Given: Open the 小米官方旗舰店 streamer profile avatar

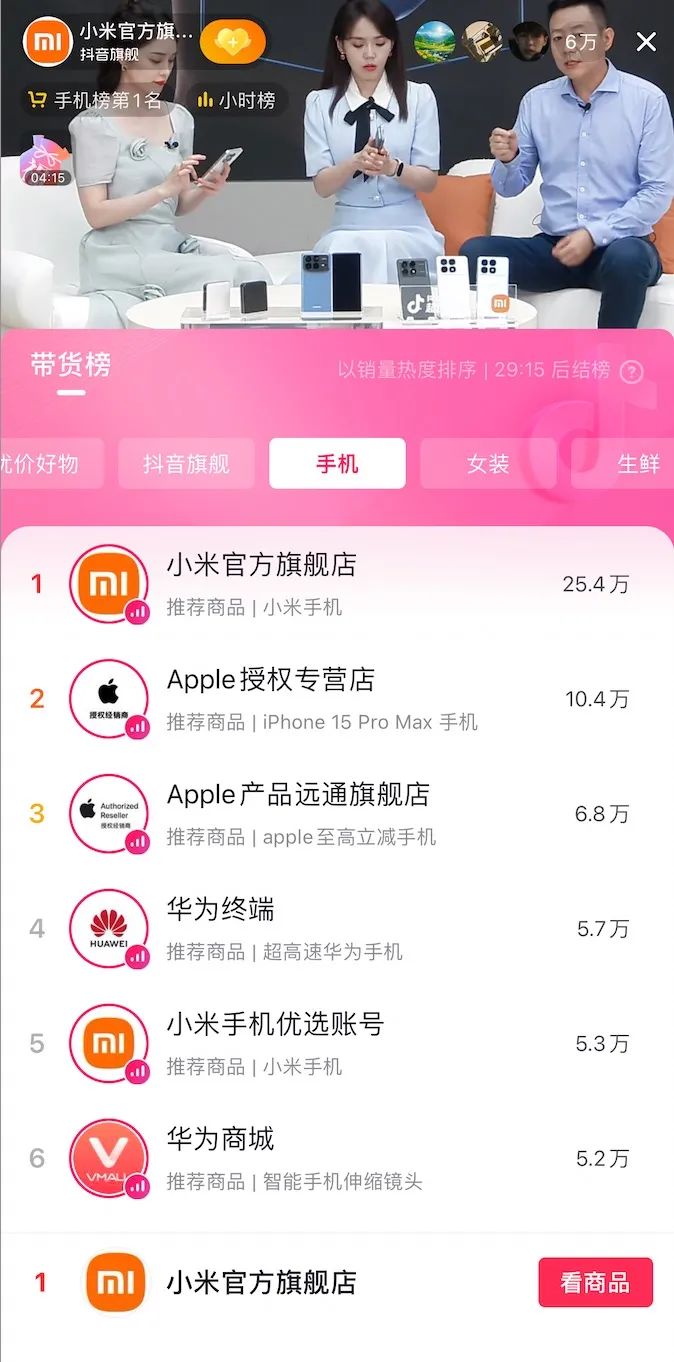Looking at the screenshot, I should click(x=47, y=42).
